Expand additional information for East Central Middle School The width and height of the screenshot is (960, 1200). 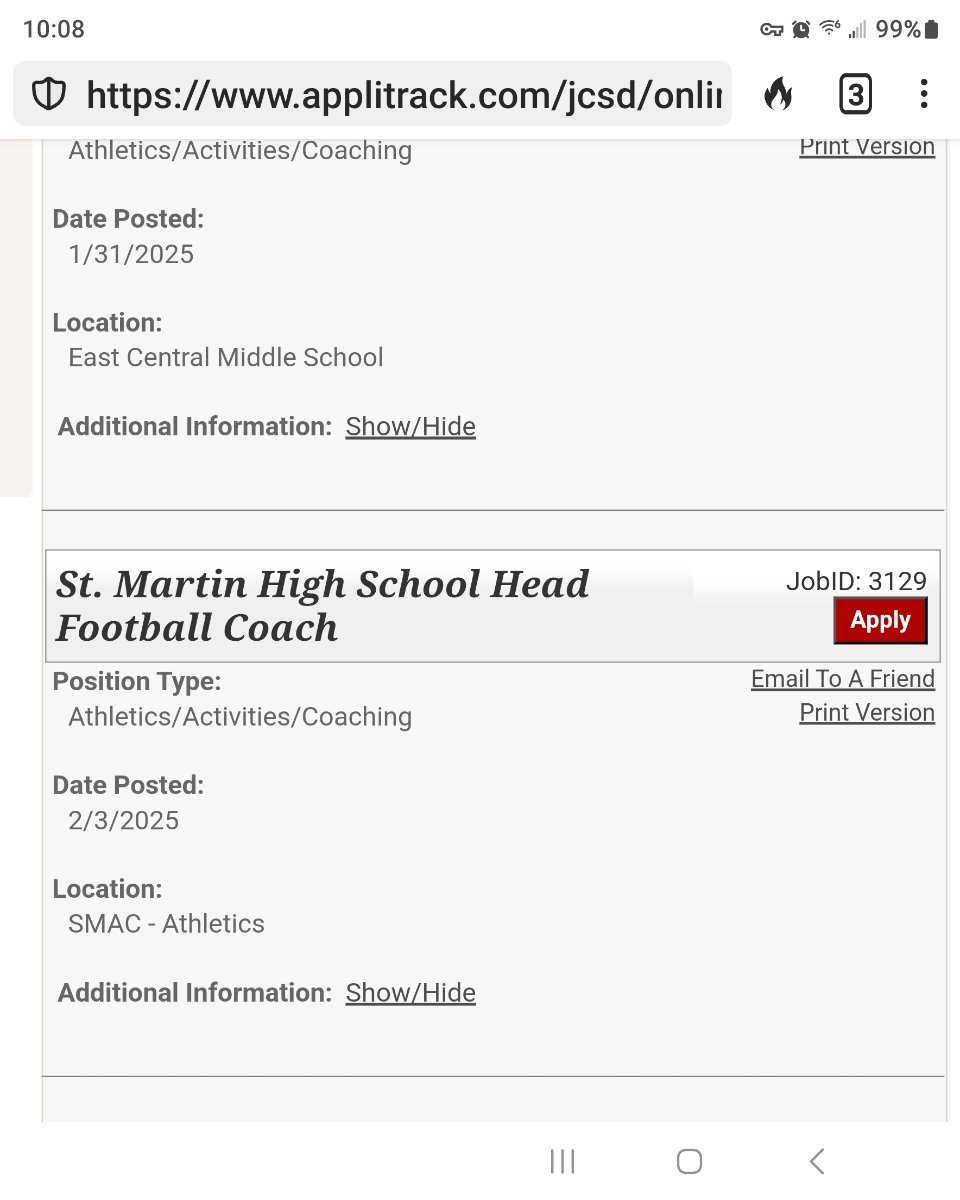[410, 427]
